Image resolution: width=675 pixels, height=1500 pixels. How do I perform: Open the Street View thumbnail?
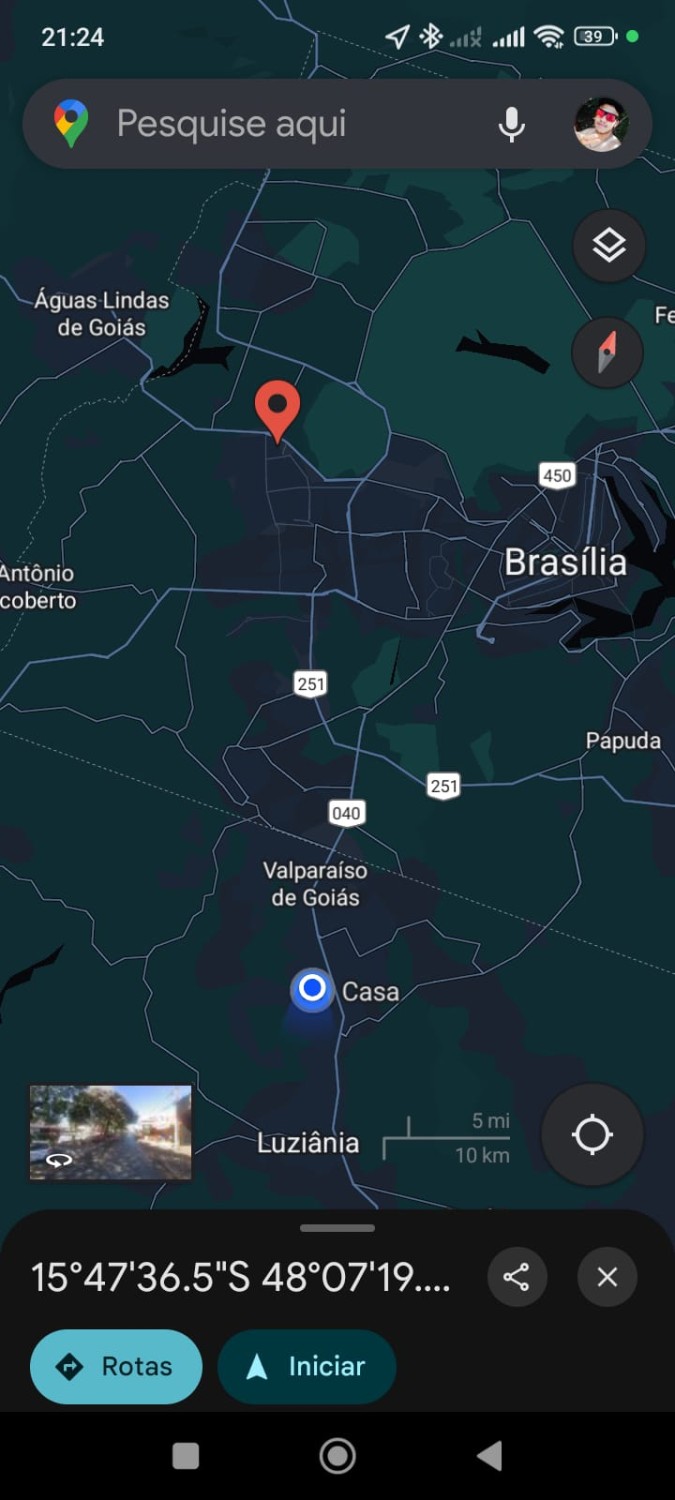pos(110,1132)
